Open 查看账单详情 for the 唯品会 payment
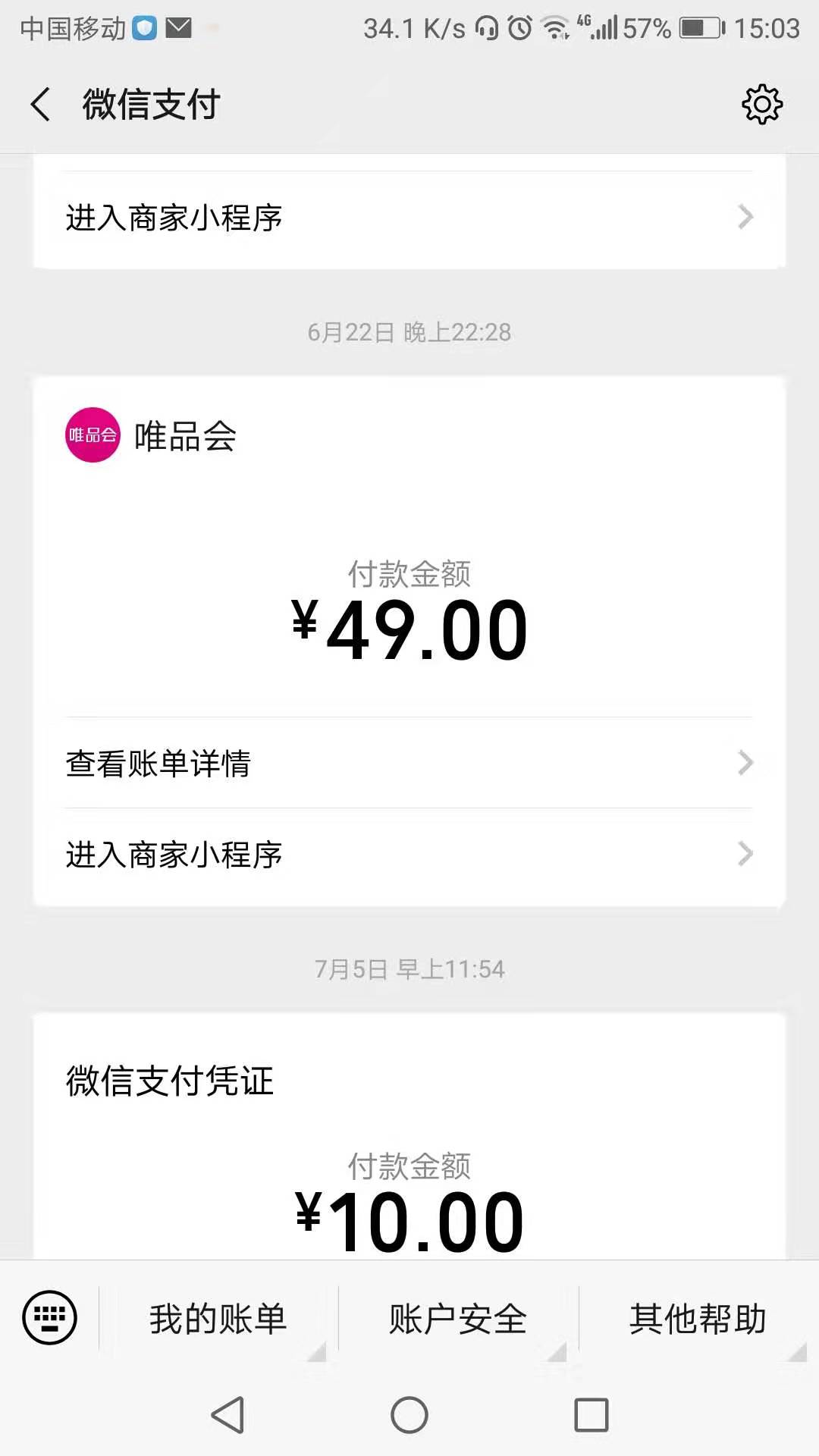819x1456 pixels. (x=409, y=763)
